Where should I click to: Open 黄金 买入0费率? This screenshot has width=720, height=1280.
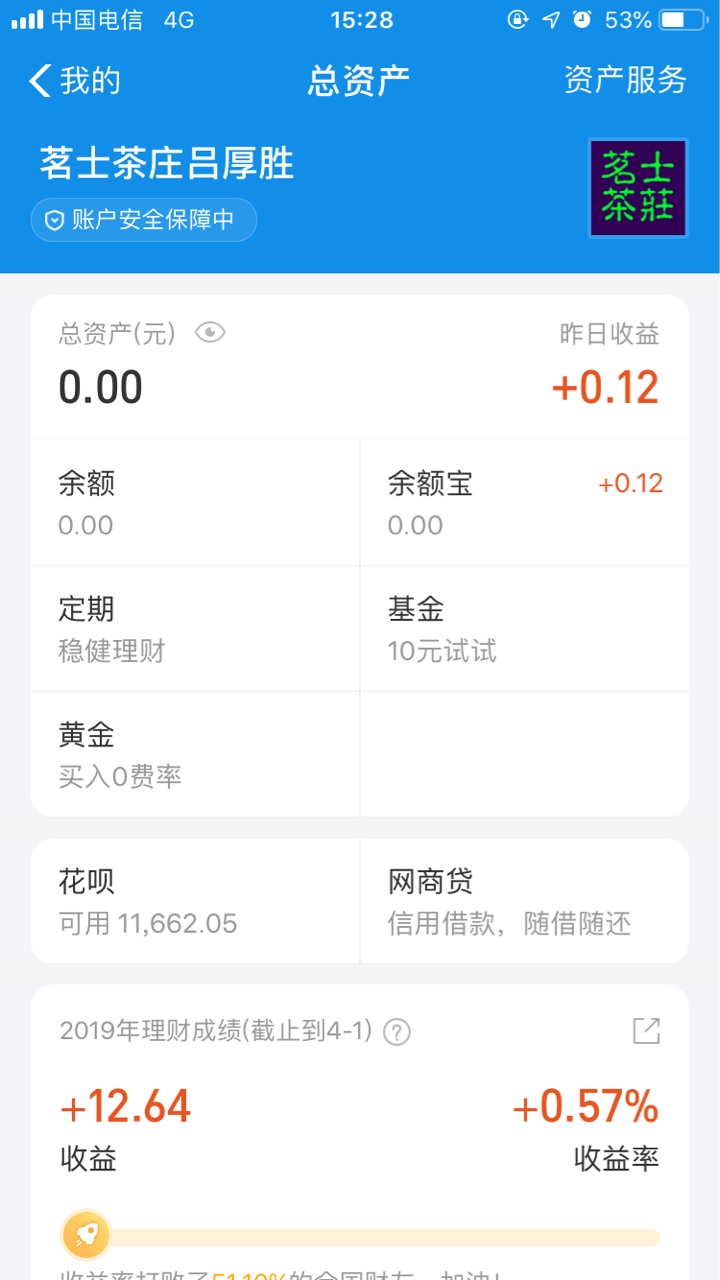point(195,754)
